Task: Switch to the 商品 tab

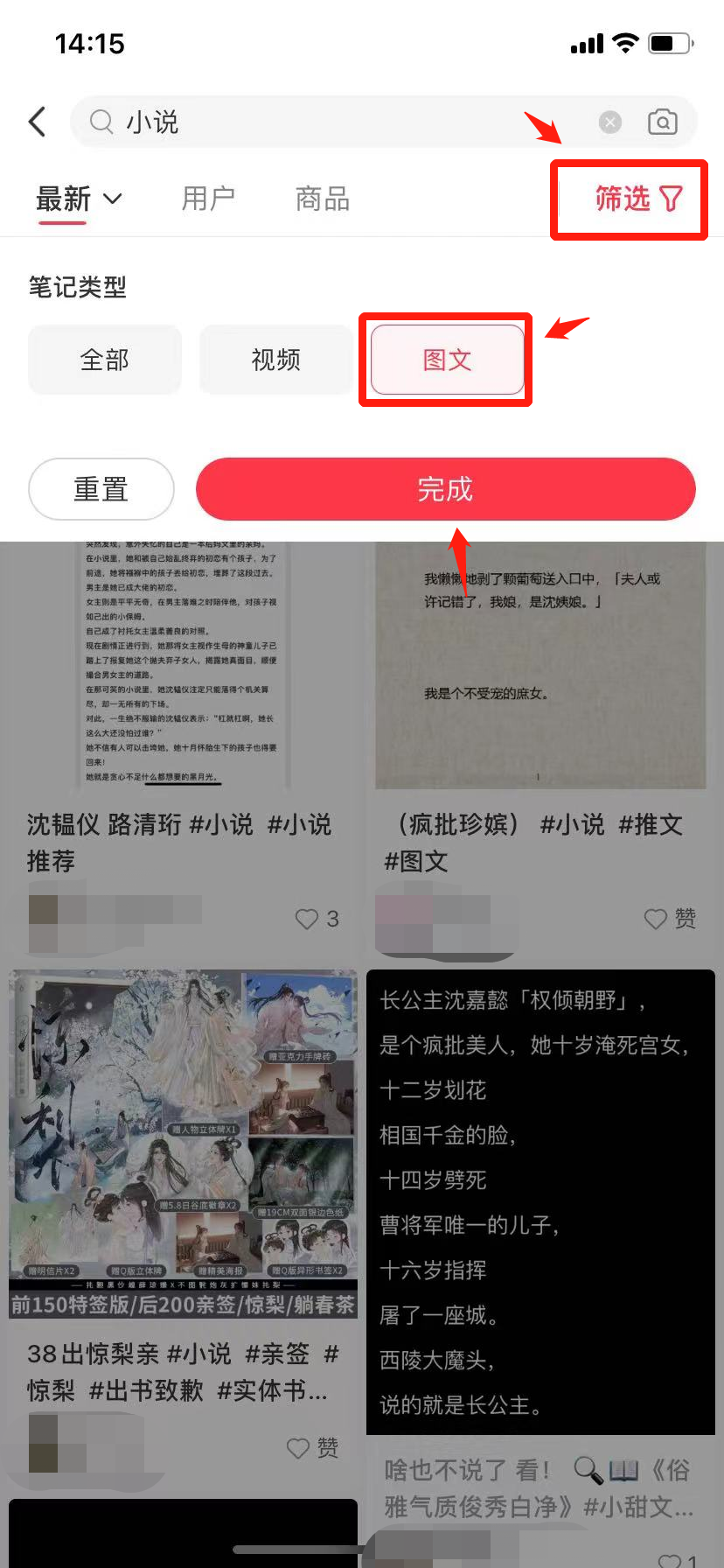Action: (x=322, y=199)
